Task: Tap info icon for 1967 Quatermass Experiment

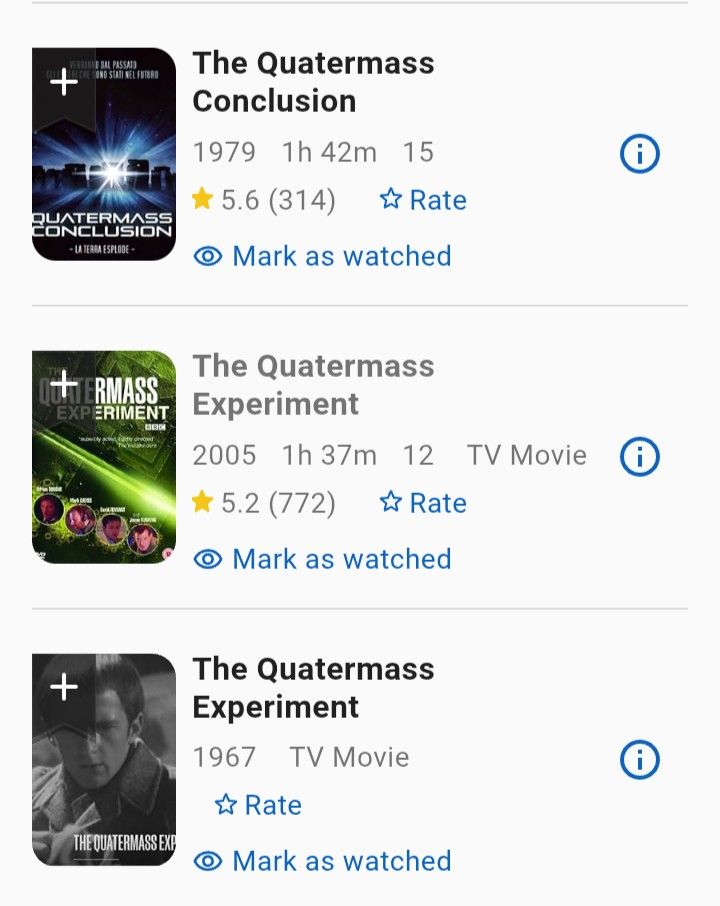Action: click(640, 760)
